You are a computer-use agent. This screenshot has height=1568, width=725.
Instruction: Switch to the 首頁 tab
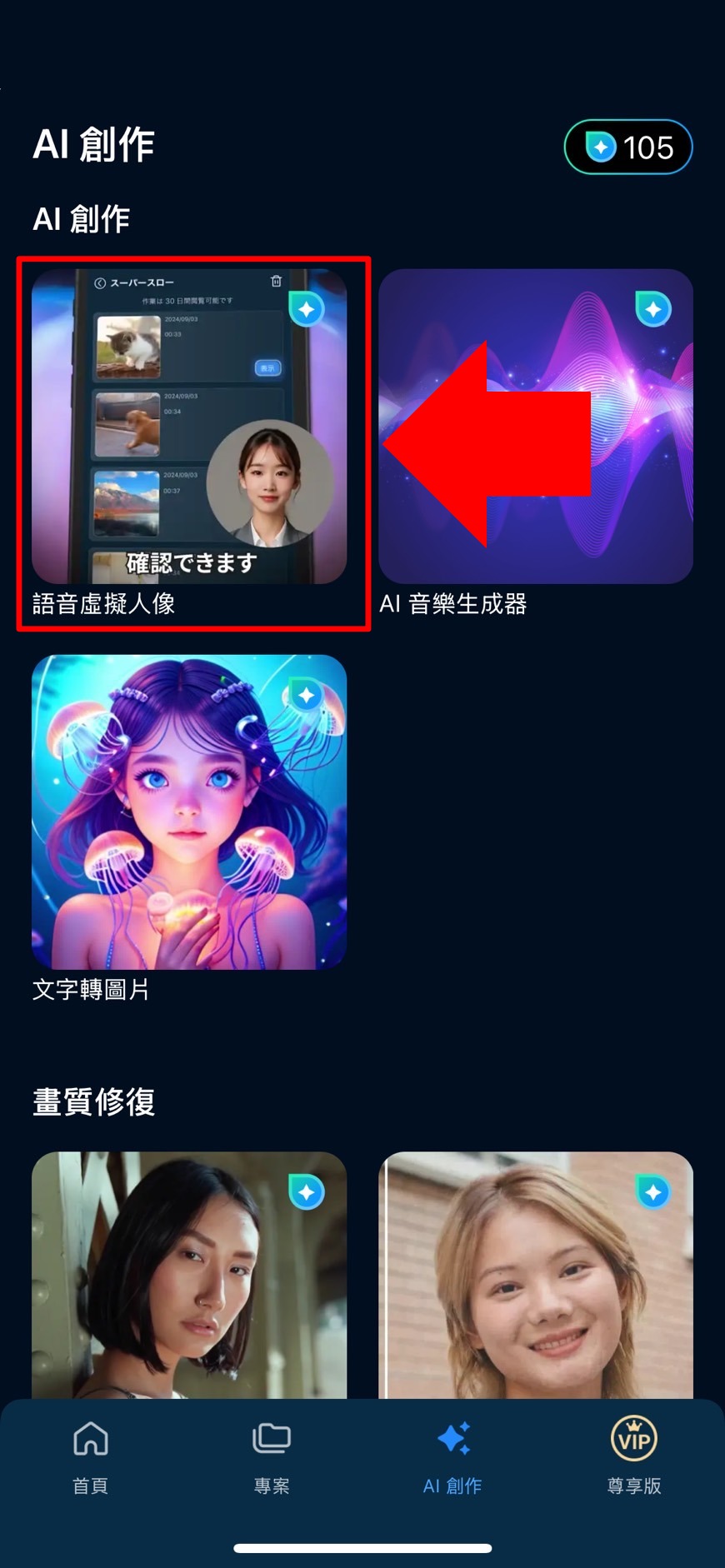pyautogui.click(x=91, y=1456)
